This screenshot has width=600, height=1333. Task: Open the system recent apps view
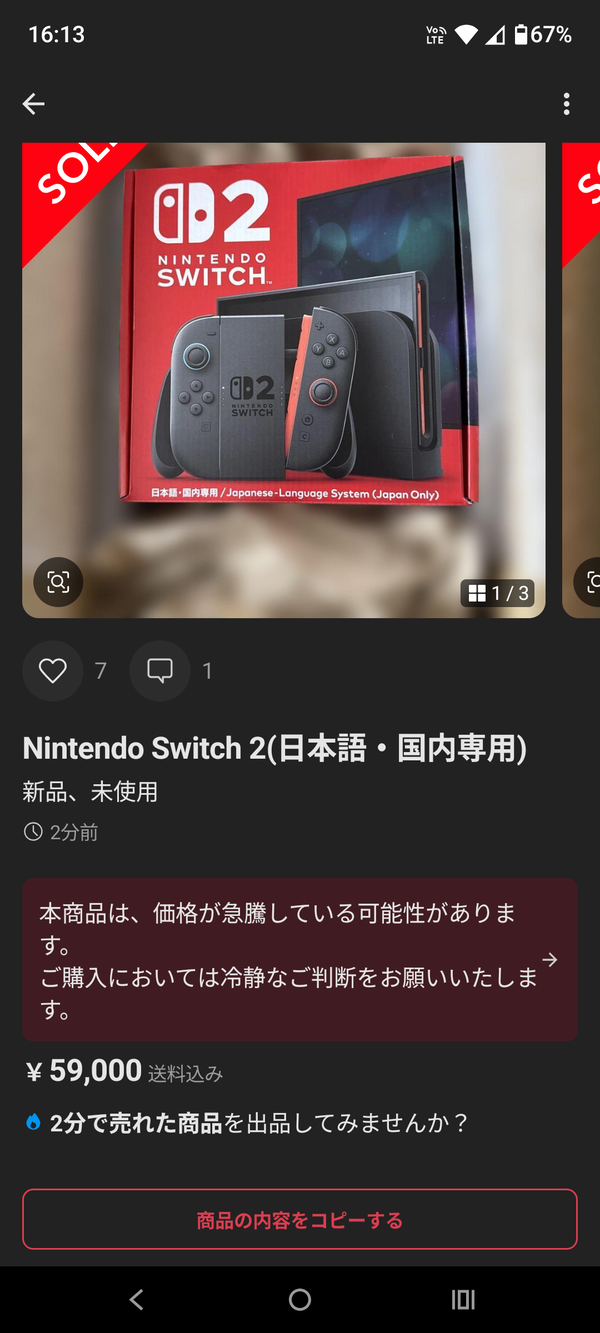(463, 1299)
